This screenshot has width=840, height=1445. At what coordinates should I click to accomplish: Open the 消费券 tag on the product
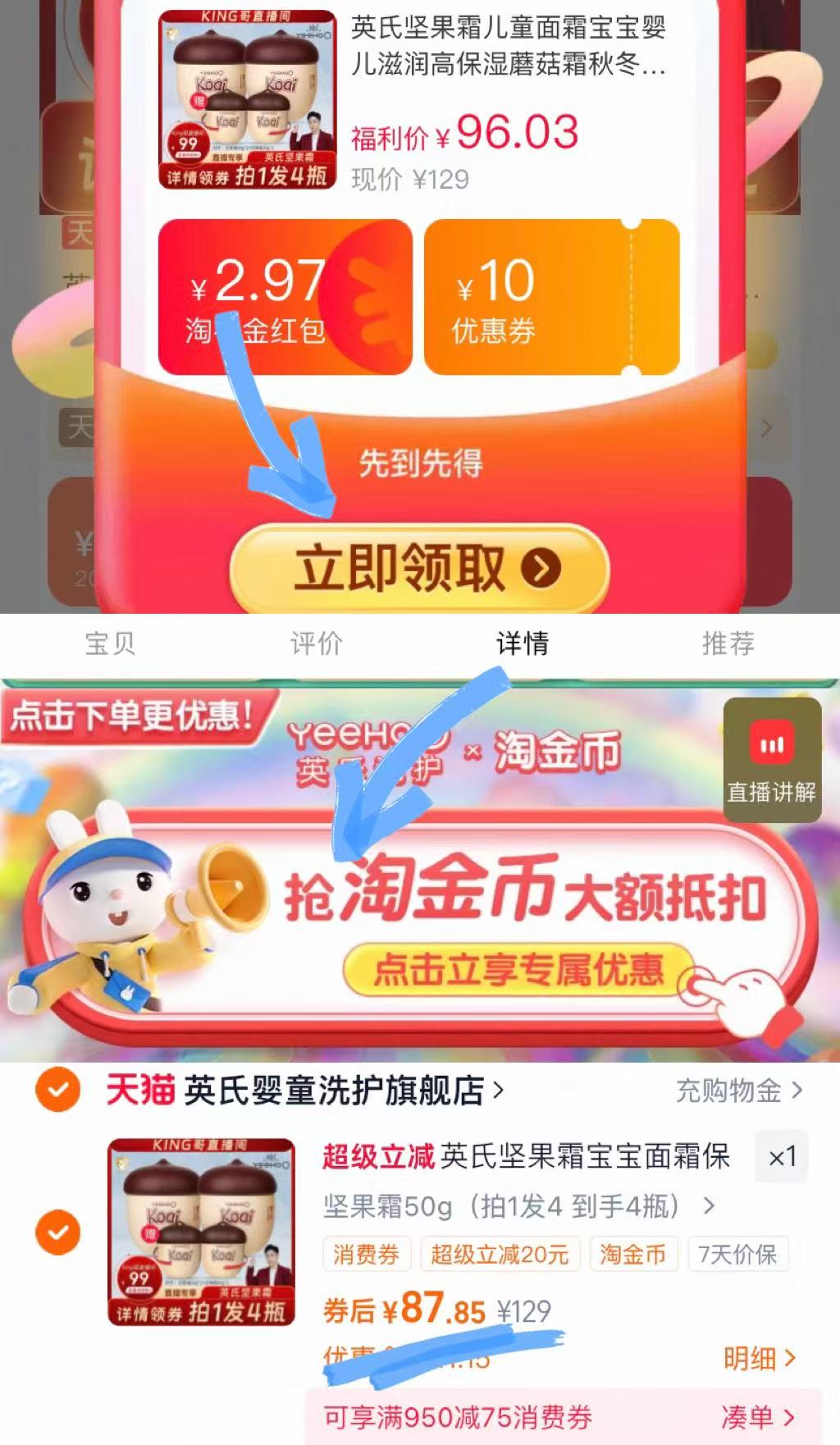tap(366, 1254)
